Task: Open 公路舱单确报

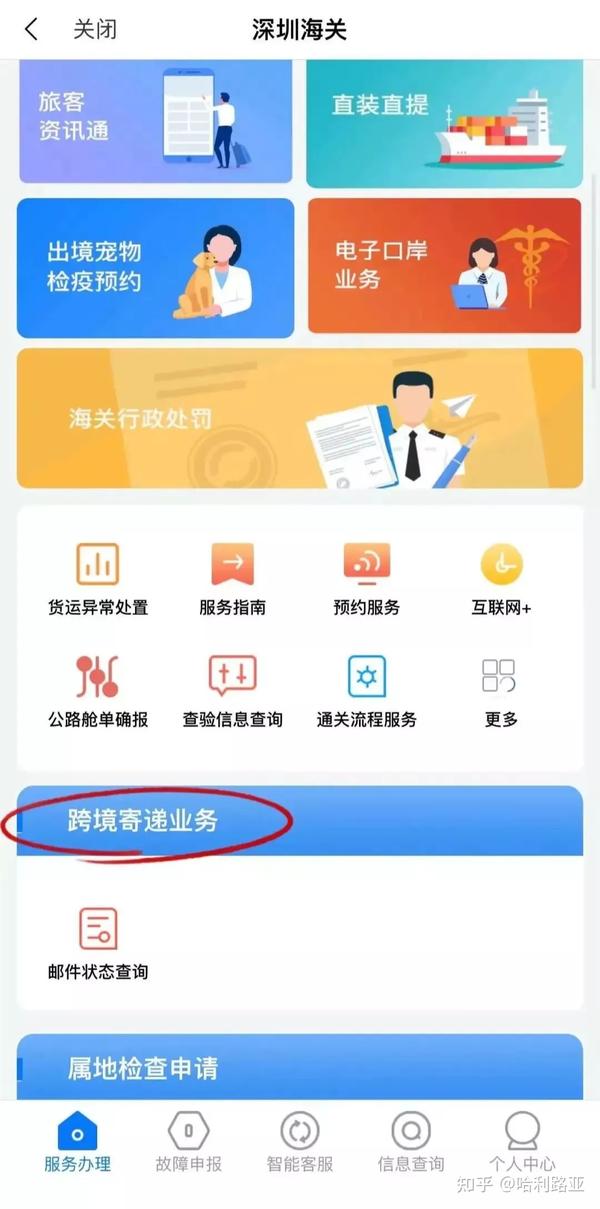Action: (x=98, y=691)
